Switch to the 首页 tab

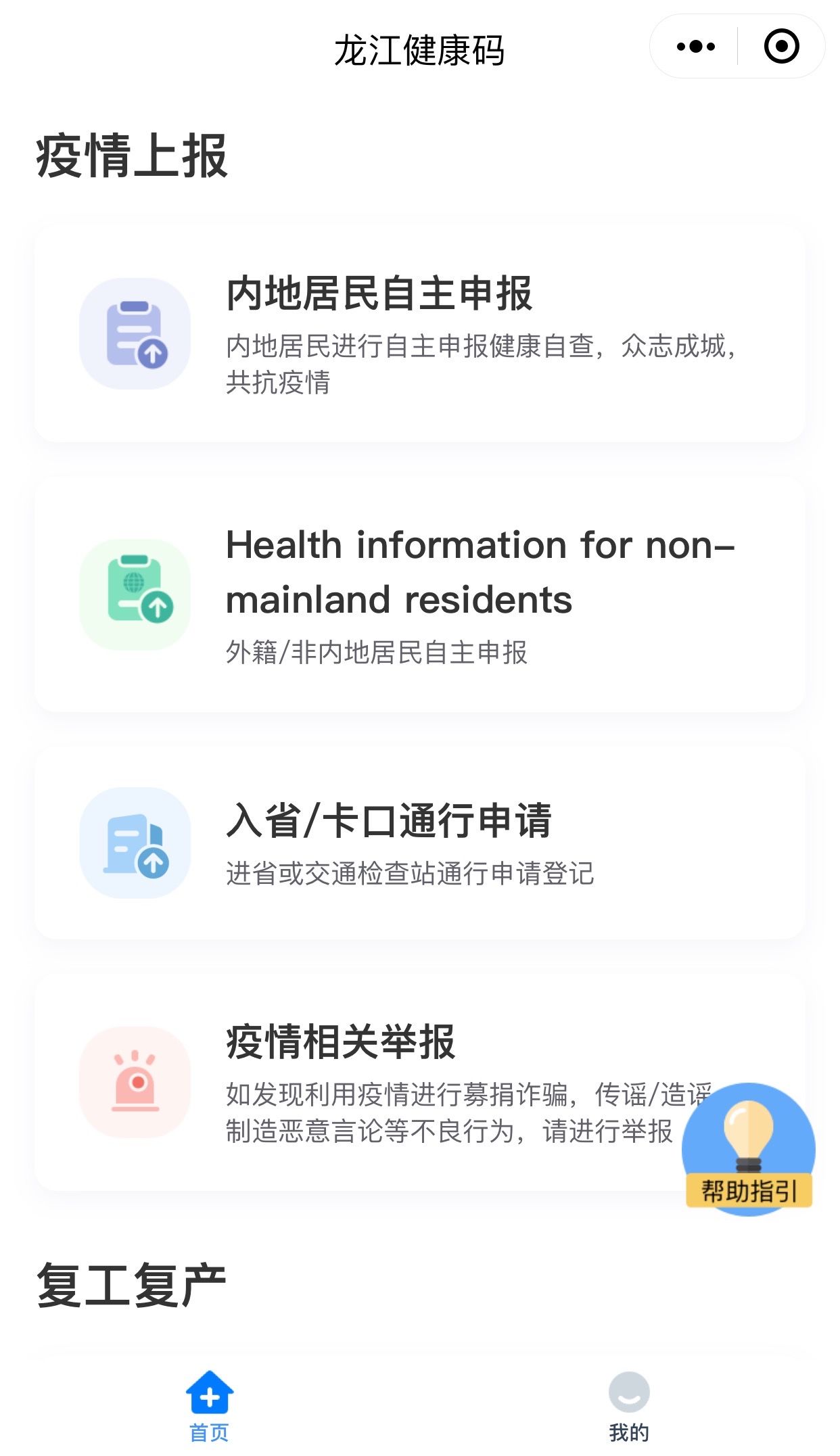coord(210,1405)
